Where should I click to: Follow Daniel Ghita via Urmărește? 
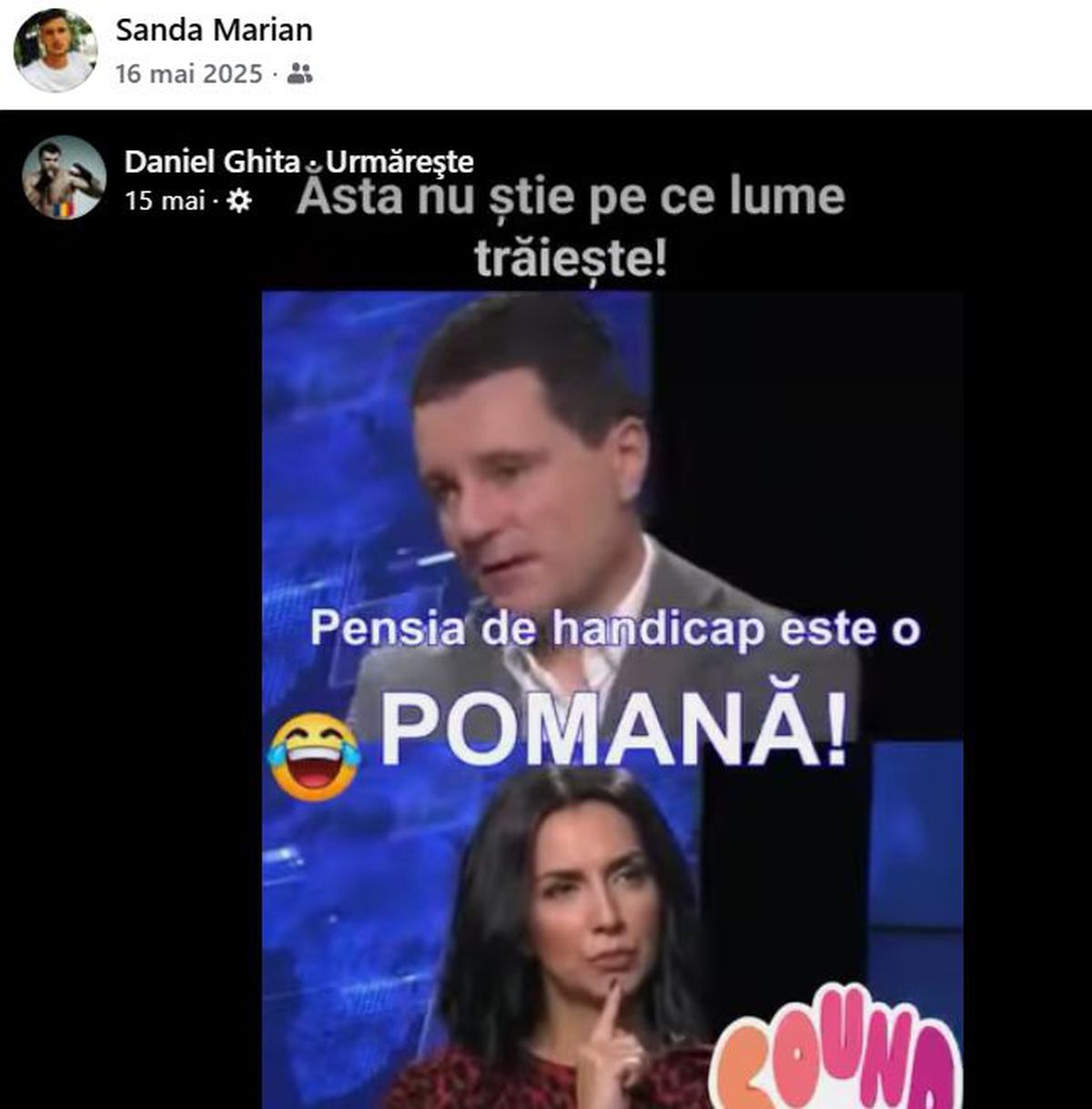pos(399,162)
